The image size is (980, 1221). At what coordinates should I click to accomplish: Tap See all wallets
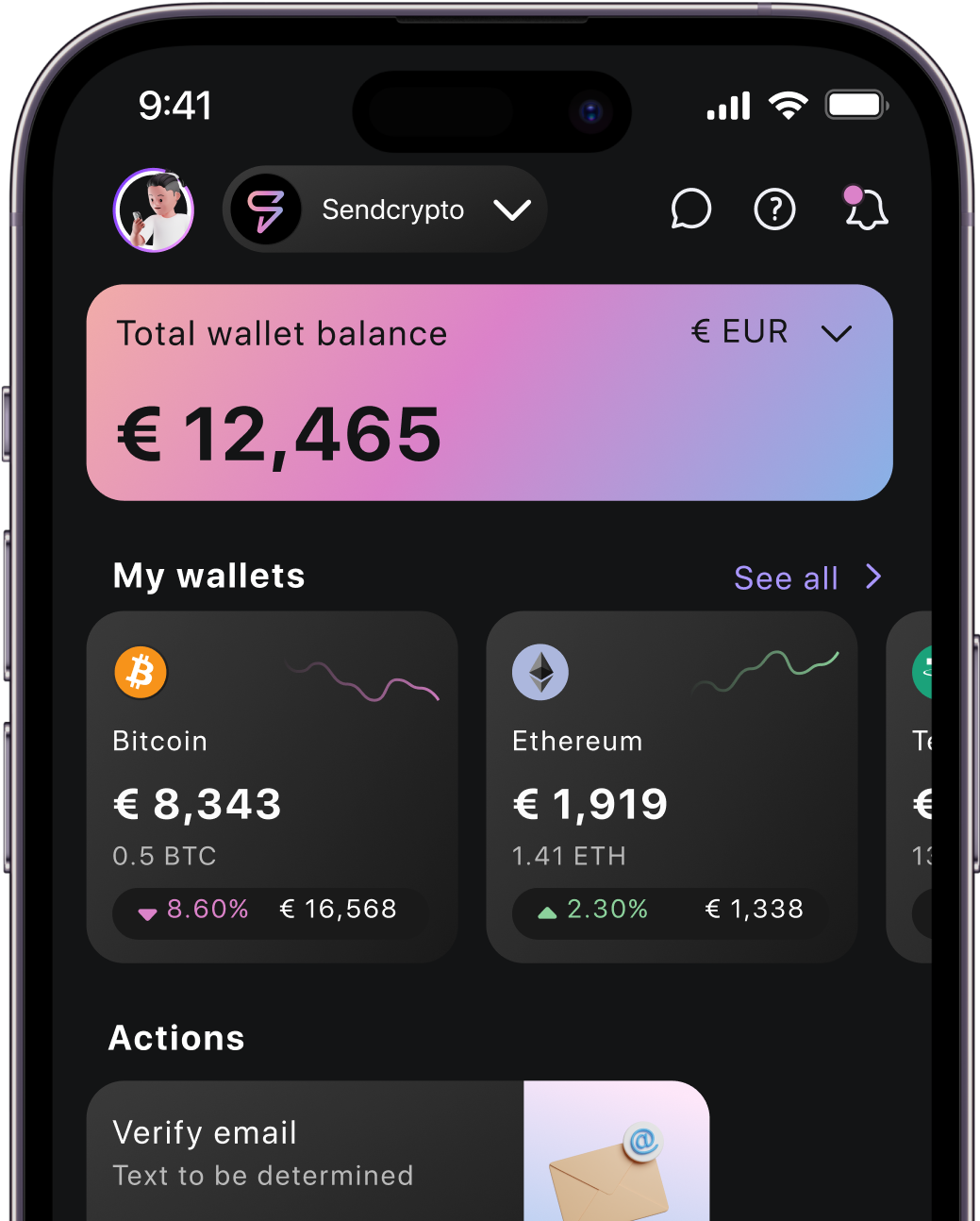[x=806, y=577]
